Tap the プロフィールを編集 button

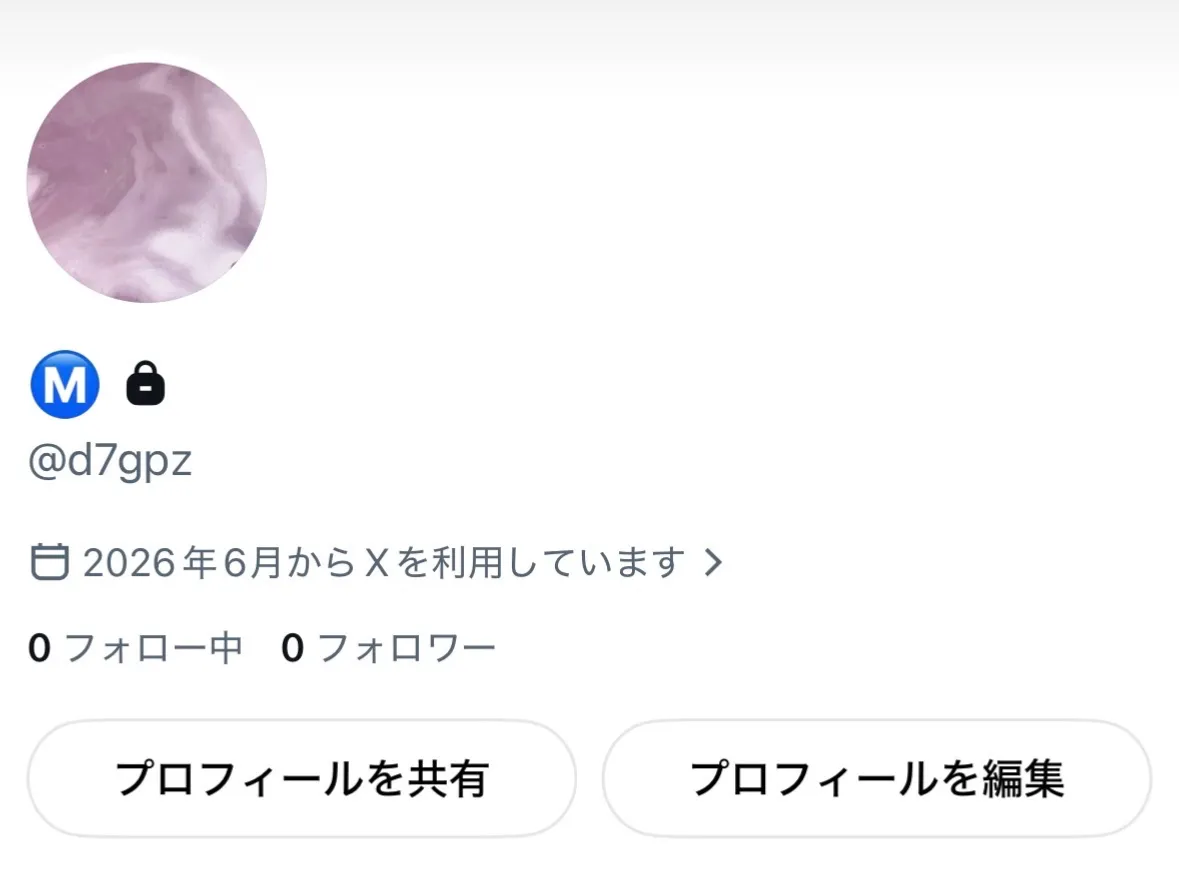877,778
